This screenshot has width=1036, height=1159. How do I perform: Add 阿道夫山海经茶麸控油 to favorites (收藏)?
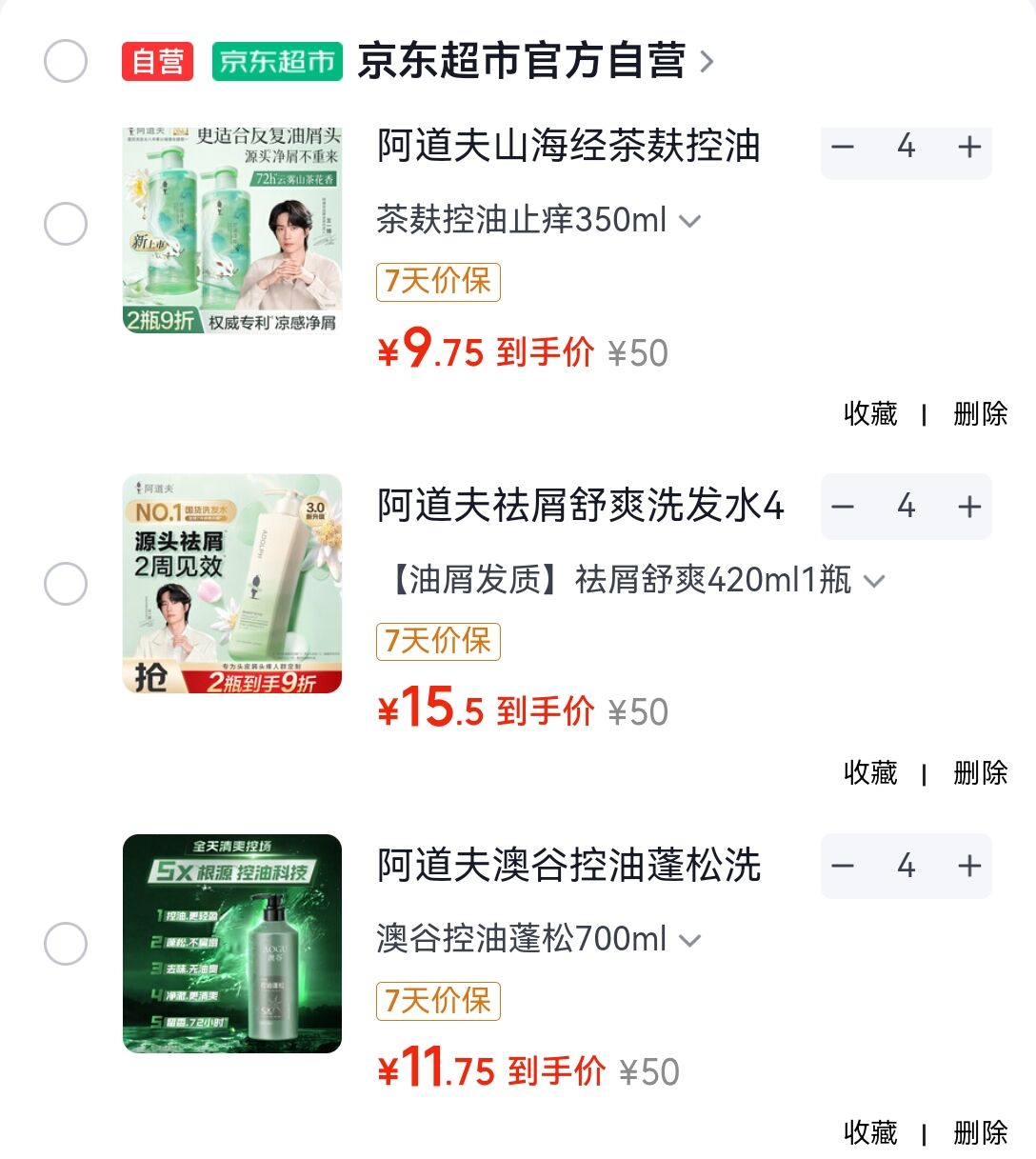coord(870,413)
